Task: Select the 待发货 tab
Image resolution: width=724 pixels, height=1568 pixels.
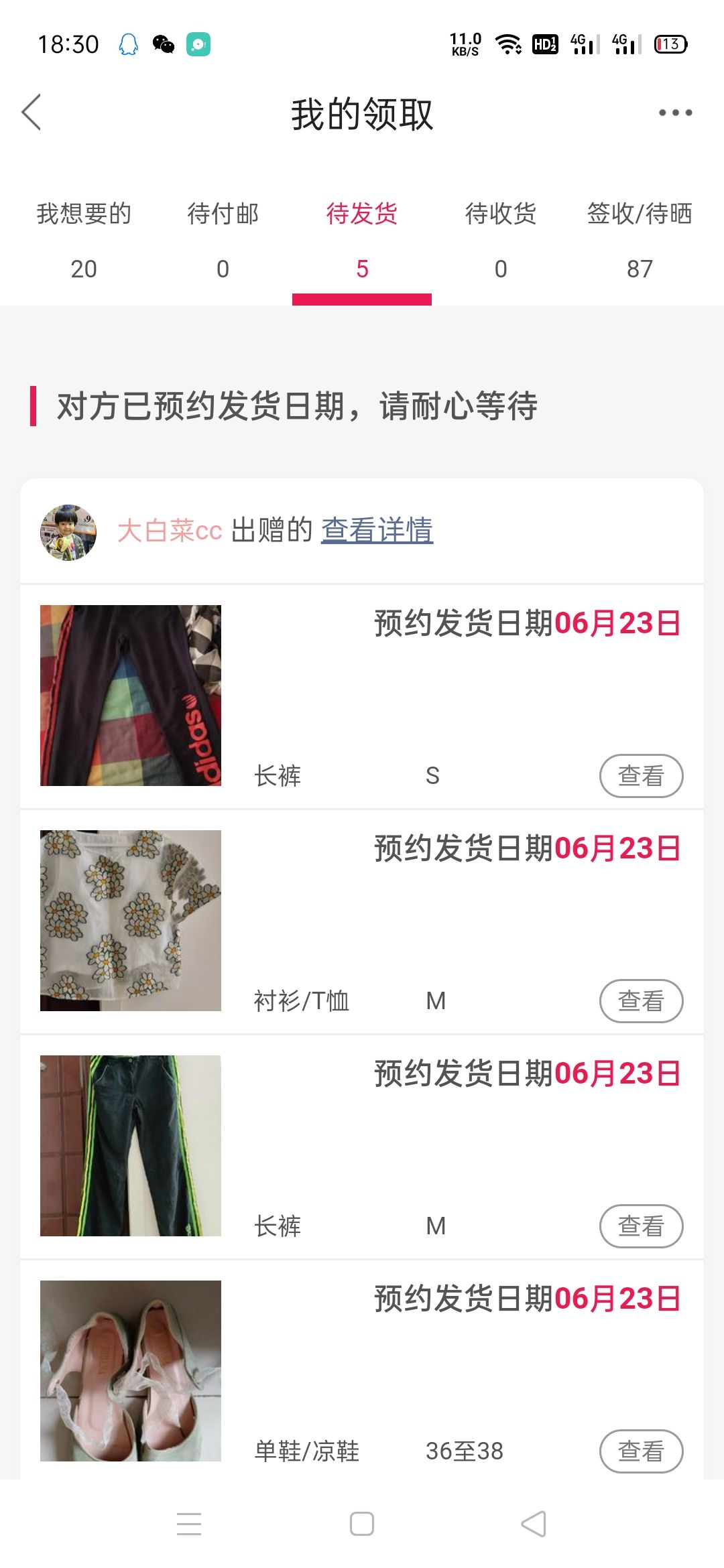Action: pyautogui.click(x=362, y=241)
